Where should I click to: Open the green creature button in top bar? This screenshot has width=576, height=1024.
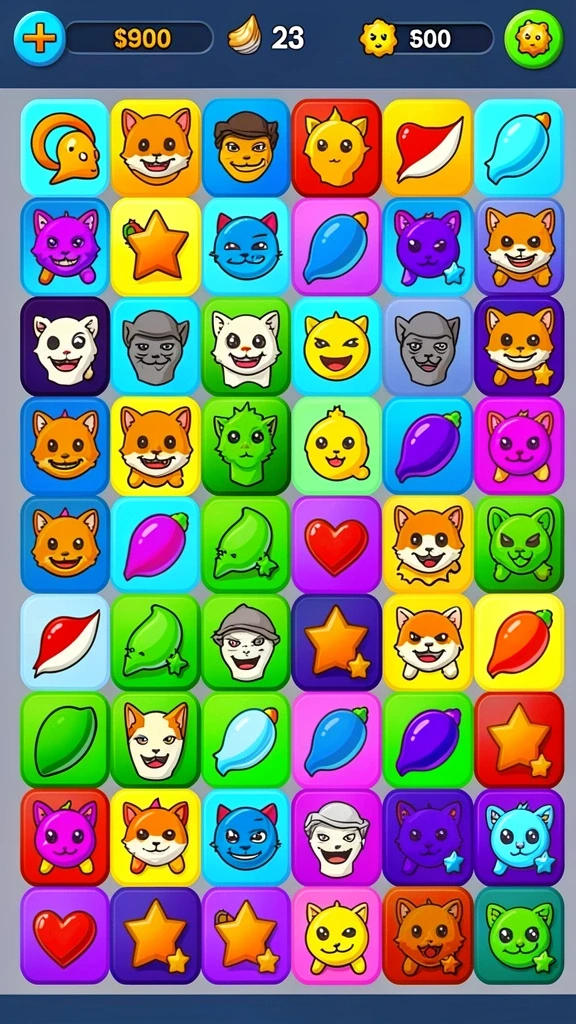[x=534, y=39]
